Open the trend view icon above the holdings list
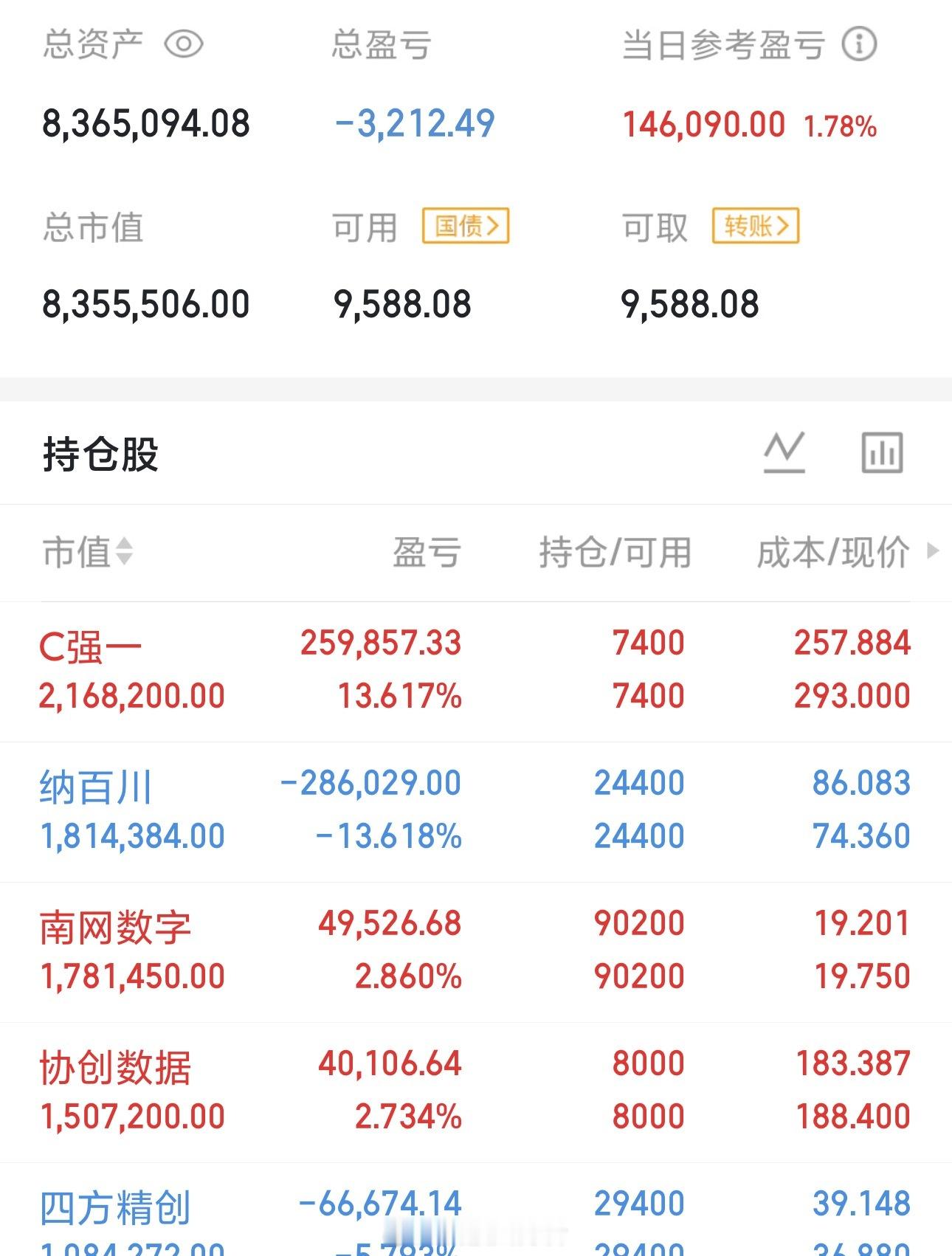952x1256 pixels. pos(785,453)
